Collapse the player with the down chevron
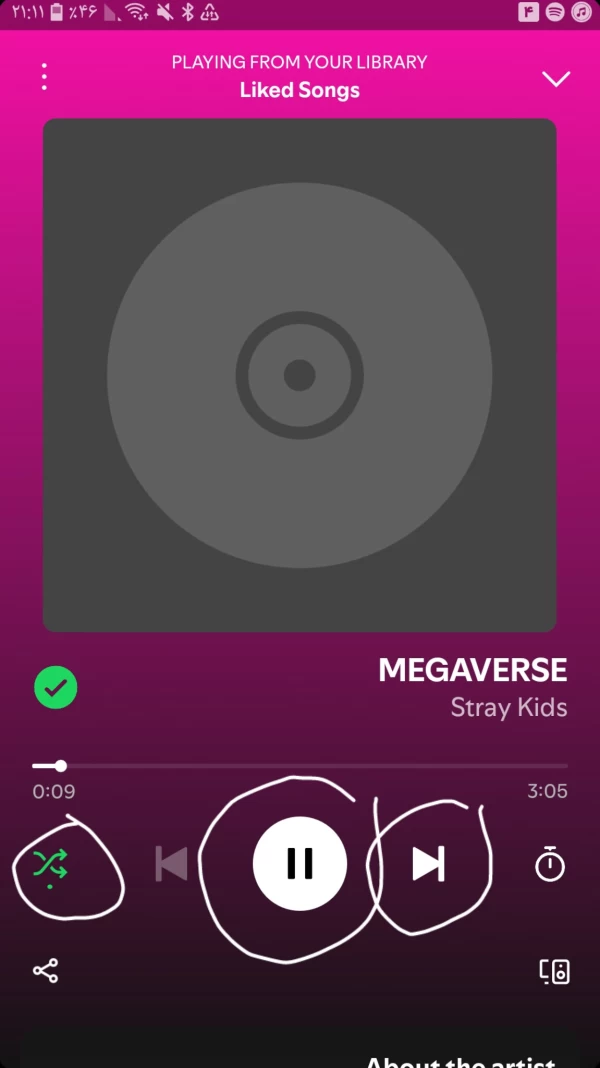This screenshot has width=600, height=1068. (x=555, y=79)
